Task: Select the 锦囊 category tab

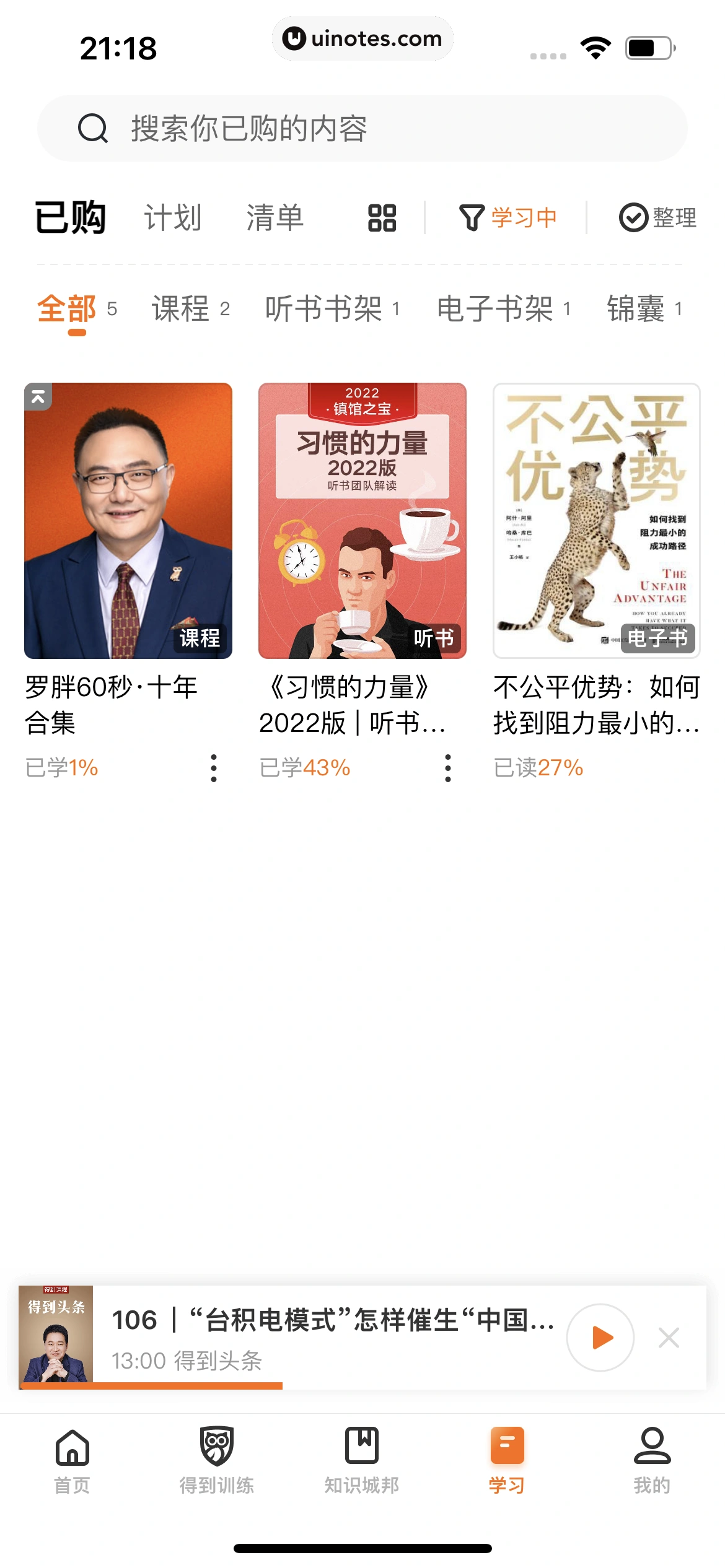Action: tap(644, 308)
